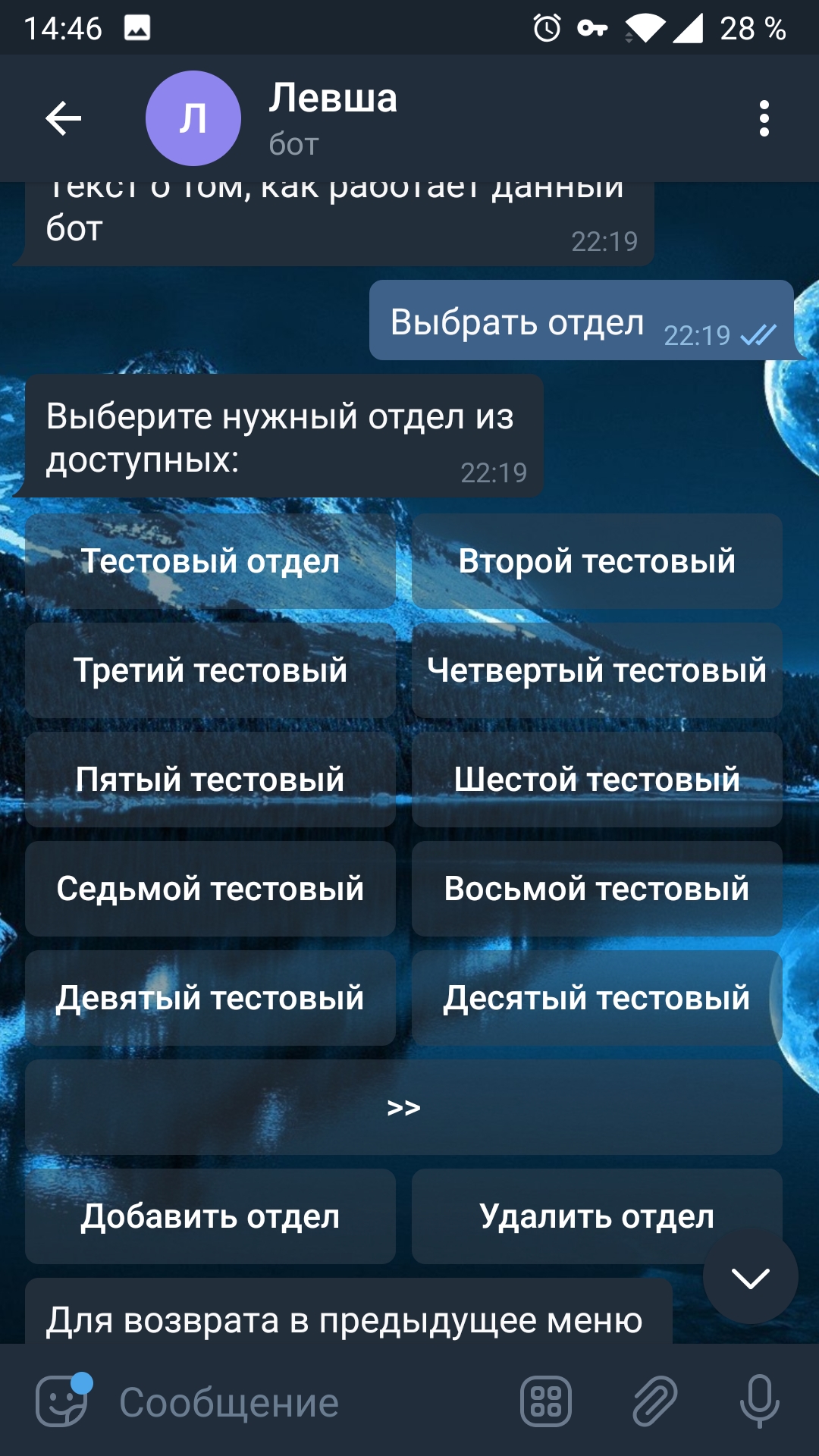Tap Удалить отдел
Screen dimensions: 819x1456
tap(597, 1216)
